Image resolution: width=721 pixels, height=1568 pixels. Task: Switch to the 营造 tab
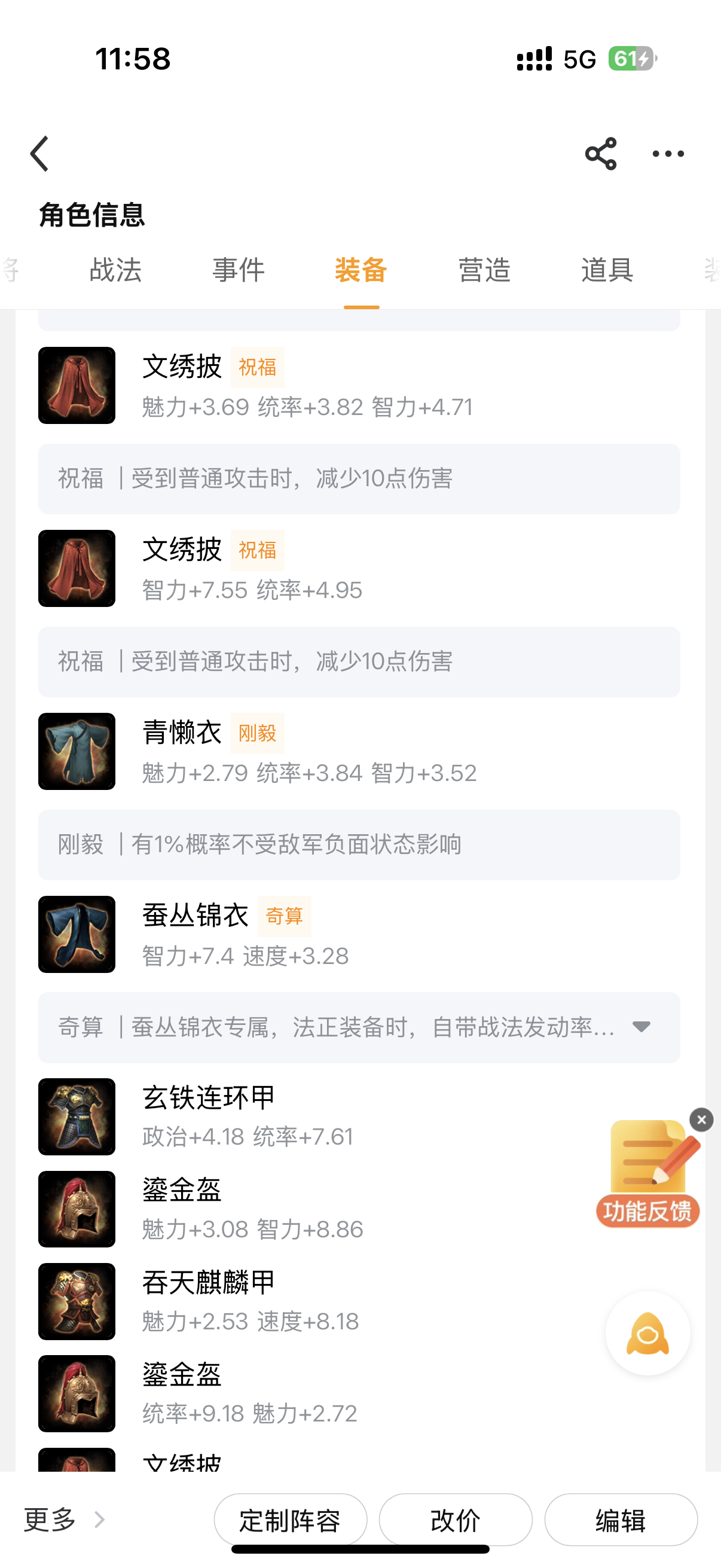coord(484,270)
